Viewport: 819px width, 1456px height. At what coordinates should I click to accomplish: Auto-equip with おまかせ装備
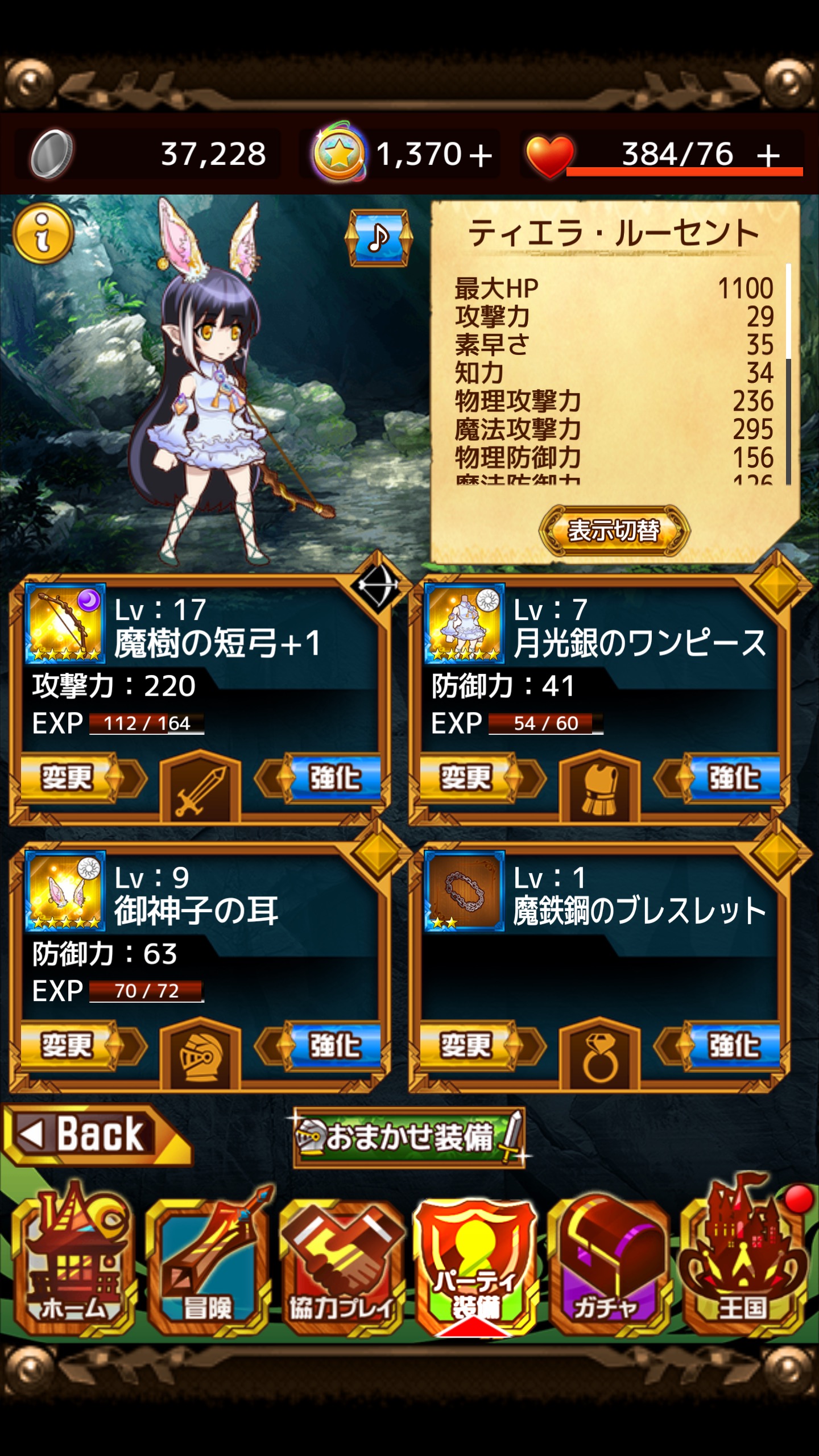tap(408, 1137)
